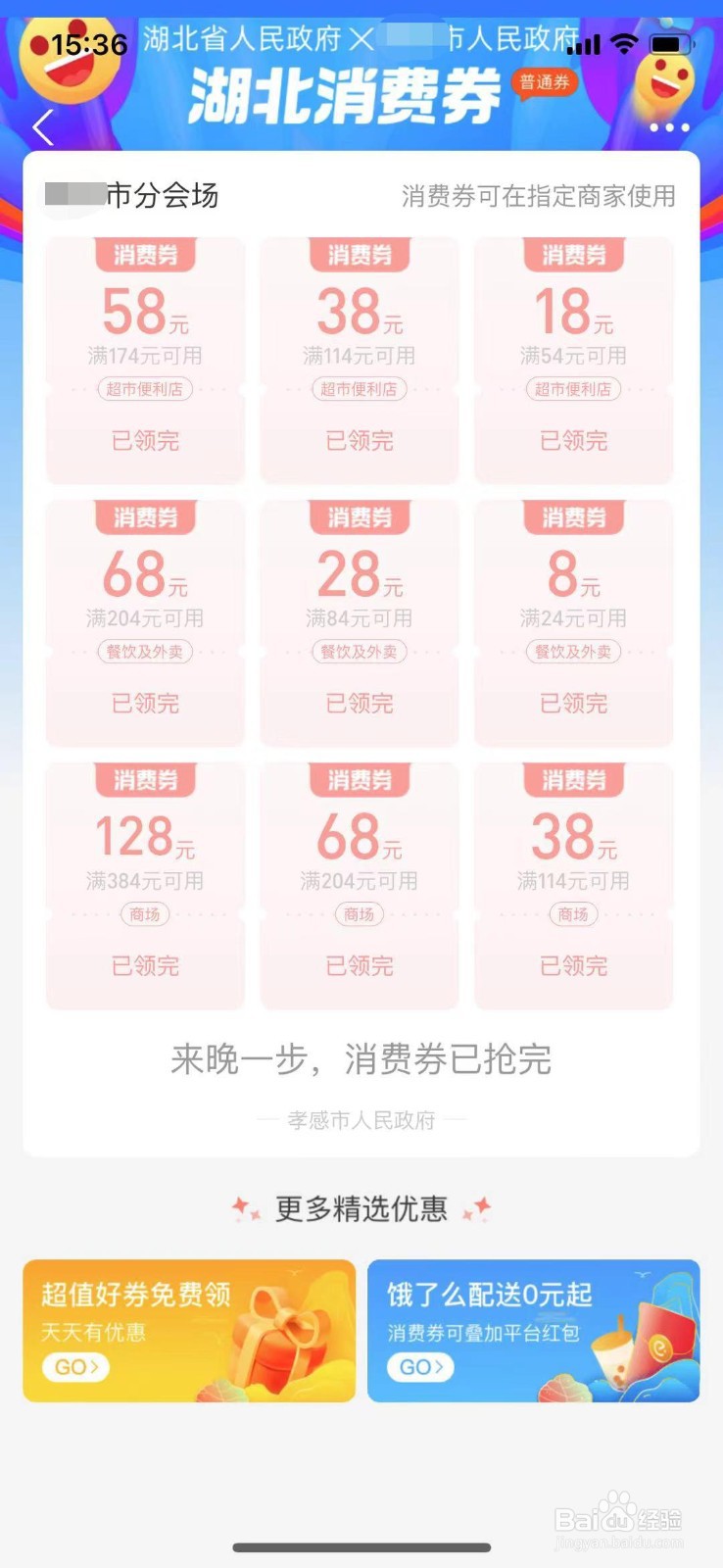The height and width of the screenshot is (1568, 723).
Task: Tap 已领完 on the 58元 supermarket voucher
Action: pos(144,441)
